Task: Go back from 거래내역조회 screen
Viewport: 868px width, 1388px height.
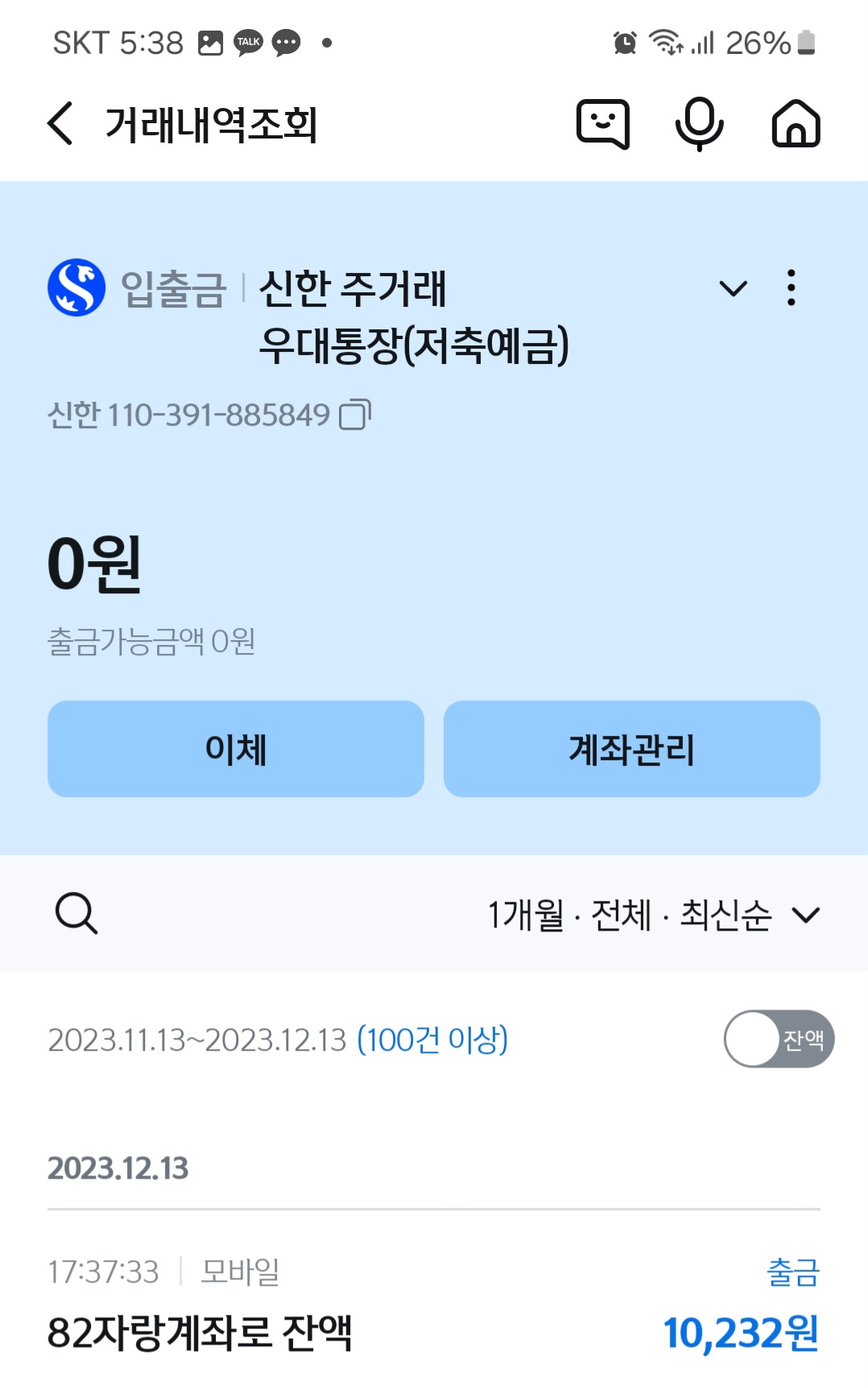Action: pyautogui.click(x=61, y=124)
